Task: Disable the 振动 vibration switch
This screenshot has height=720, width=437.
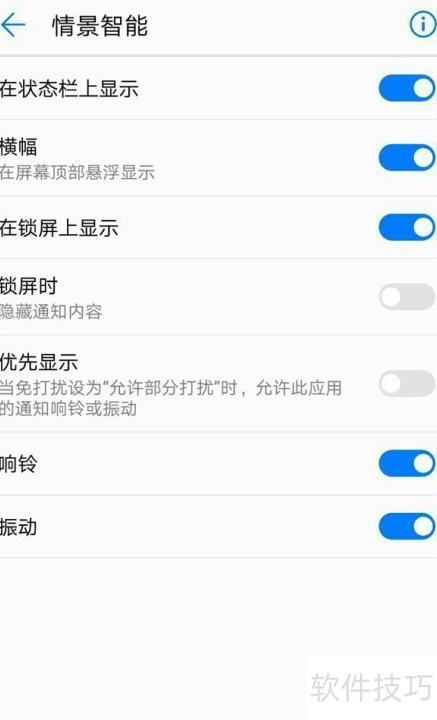Action: (x=407, y=526)
